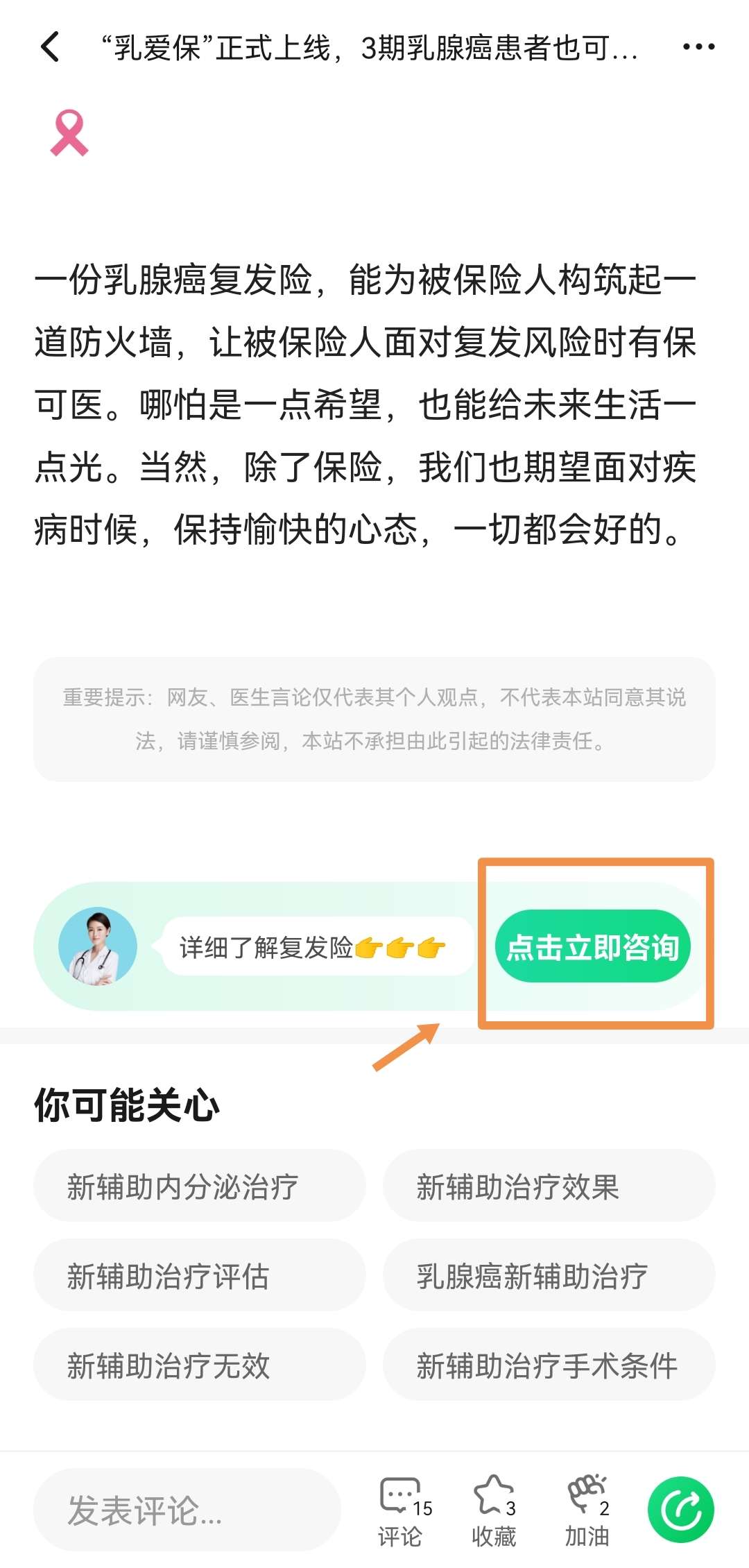Open the 新辅助治疗效果 topic
This screenshot has width=749, height=1568.
[549, 1186]
